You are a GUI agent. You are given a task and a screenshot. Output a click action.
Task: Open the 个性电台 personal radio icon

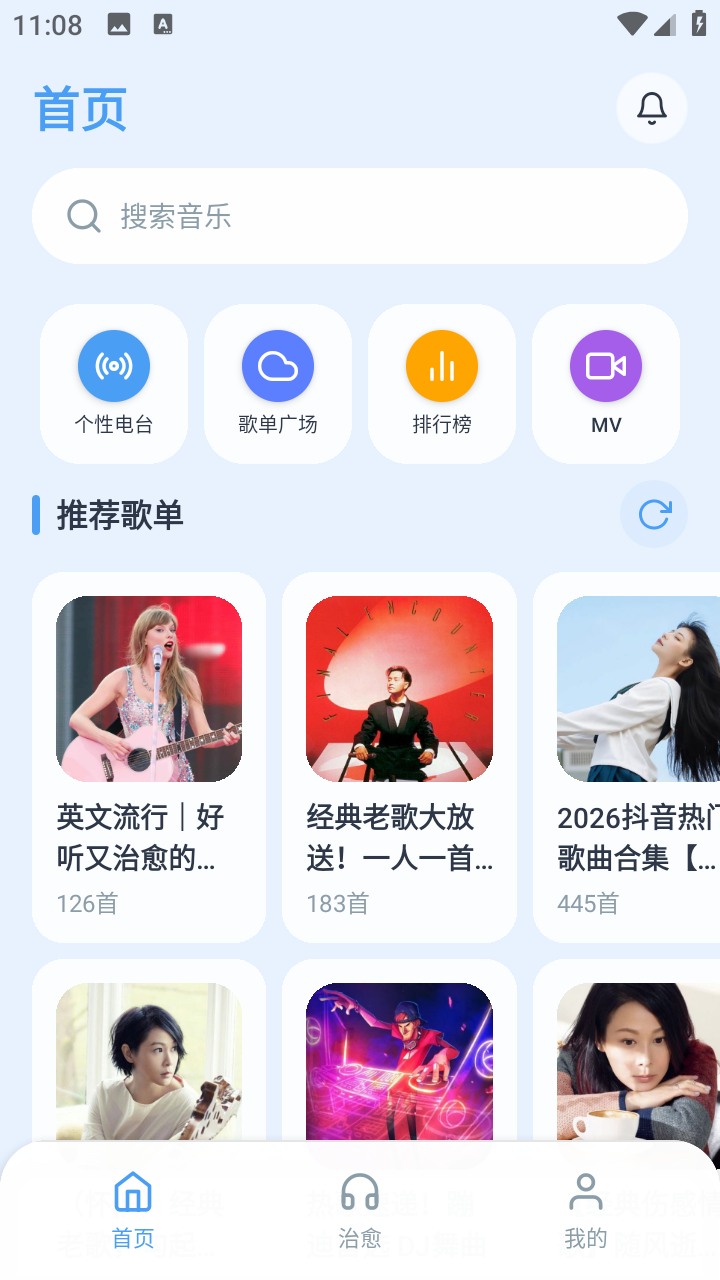tap(114, 366)
